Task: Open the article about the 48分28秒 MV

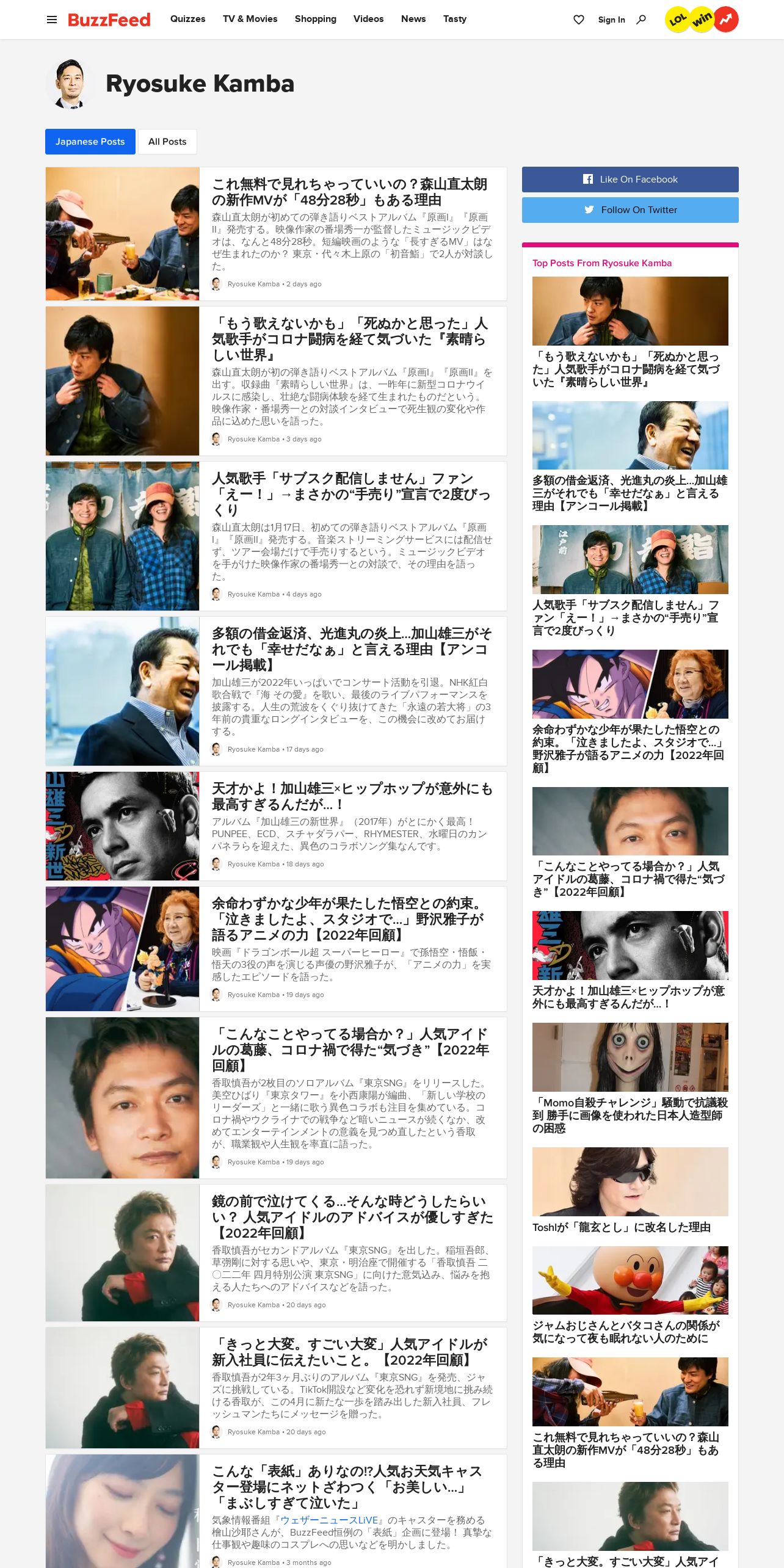Action: 349,192
